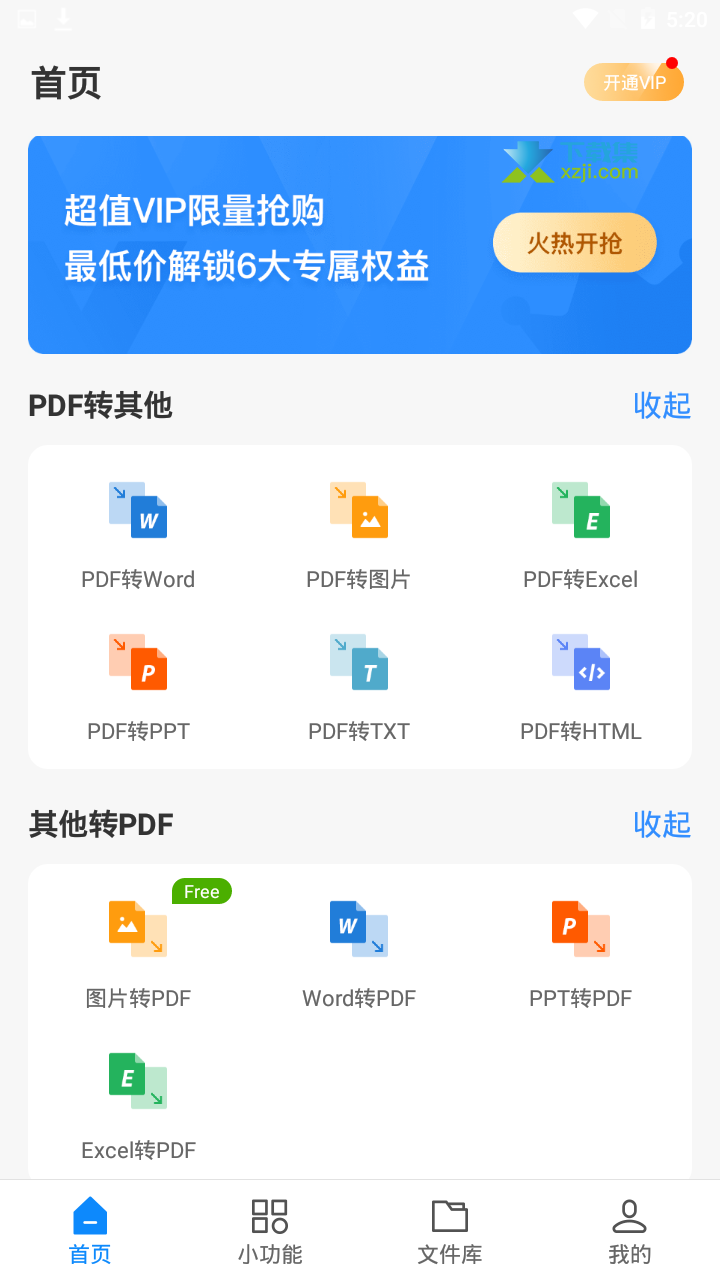Switch to the 小功能 tab
This screenshot has height=1280, width=720.
pyautogui.click(x=270, y=1231)
